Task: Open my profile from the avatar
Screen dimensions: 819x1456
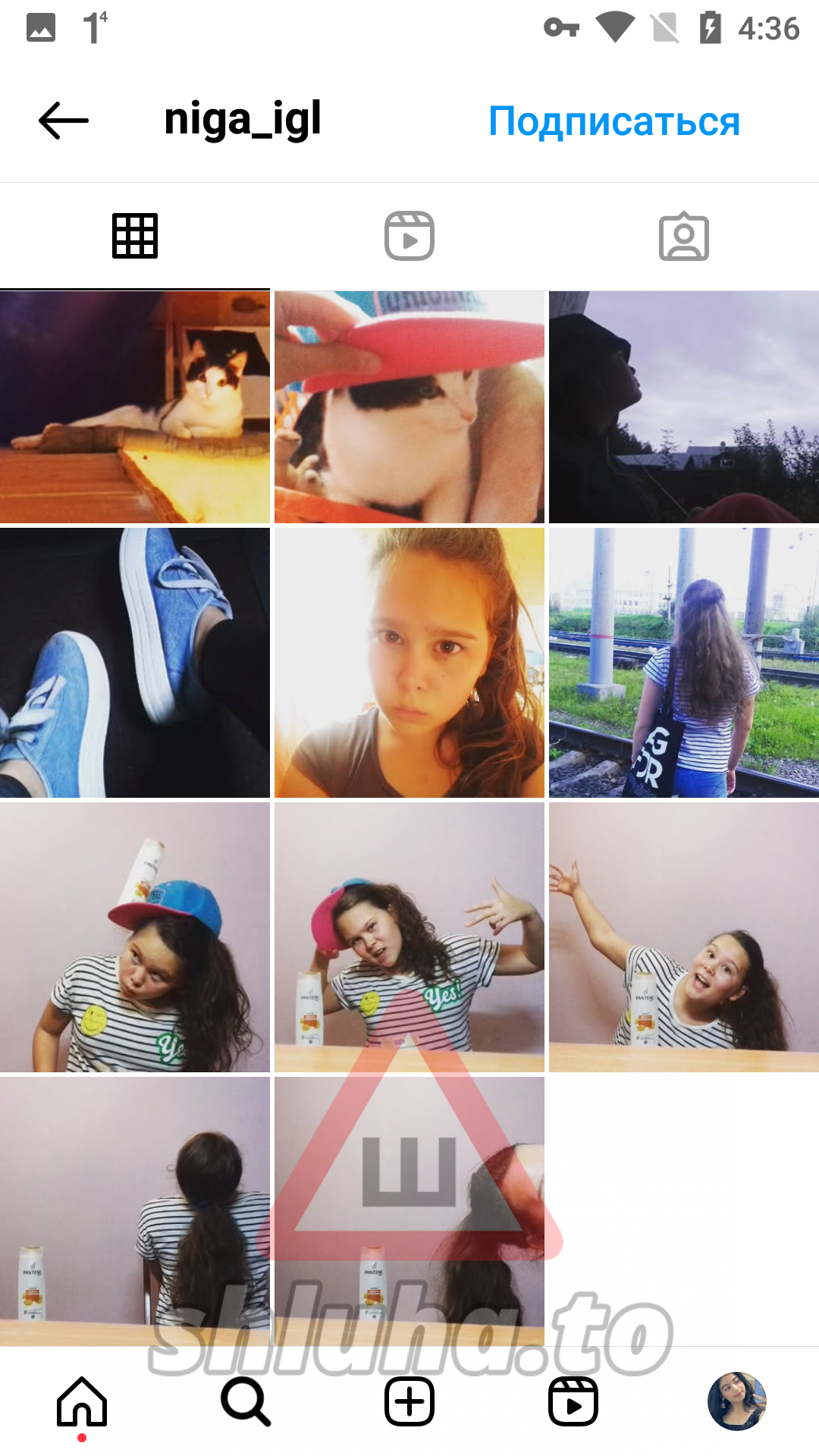Action: click(x=736, y=1401)
